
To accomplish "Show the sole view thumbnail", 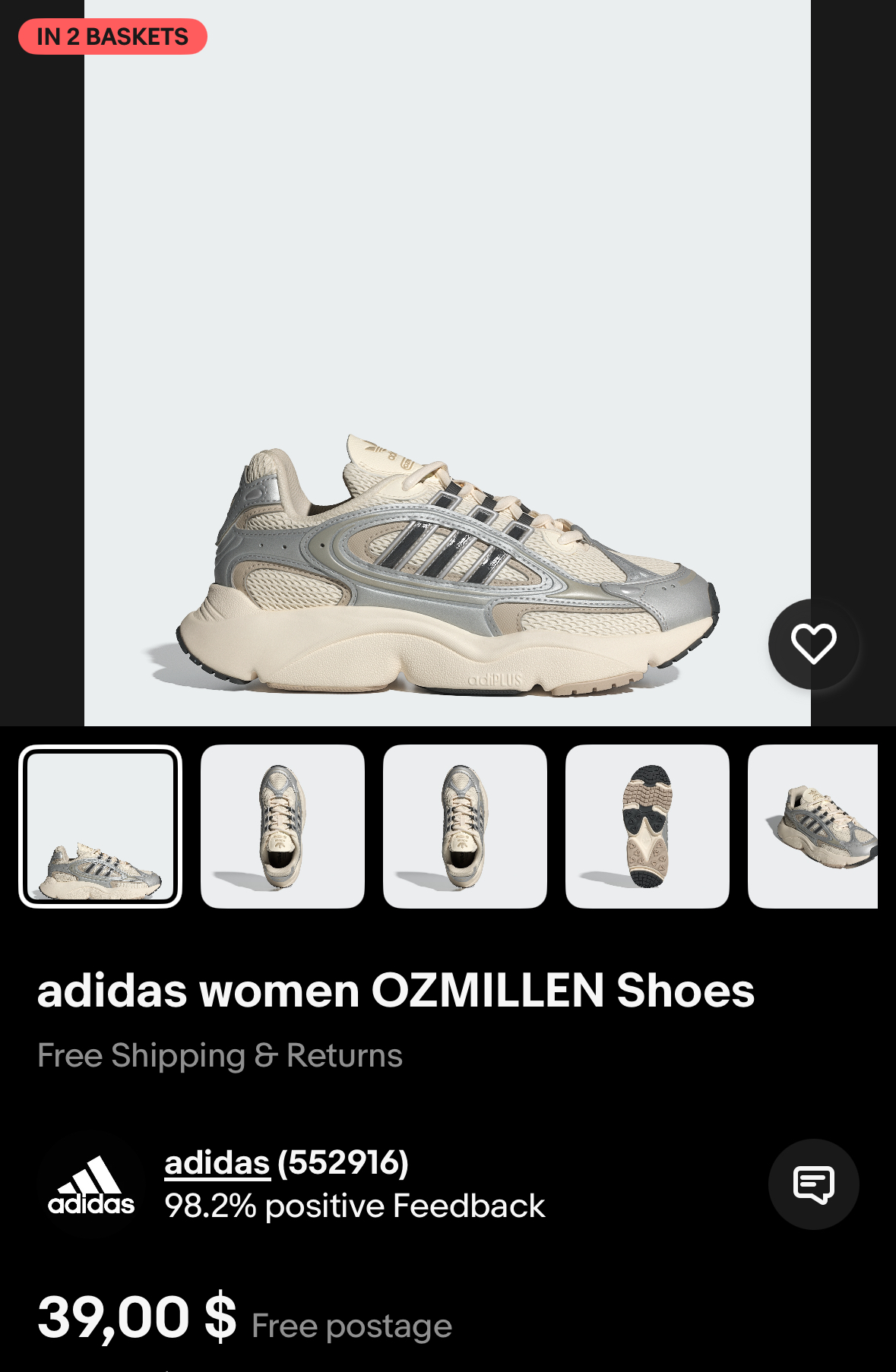I will [647, 827].
